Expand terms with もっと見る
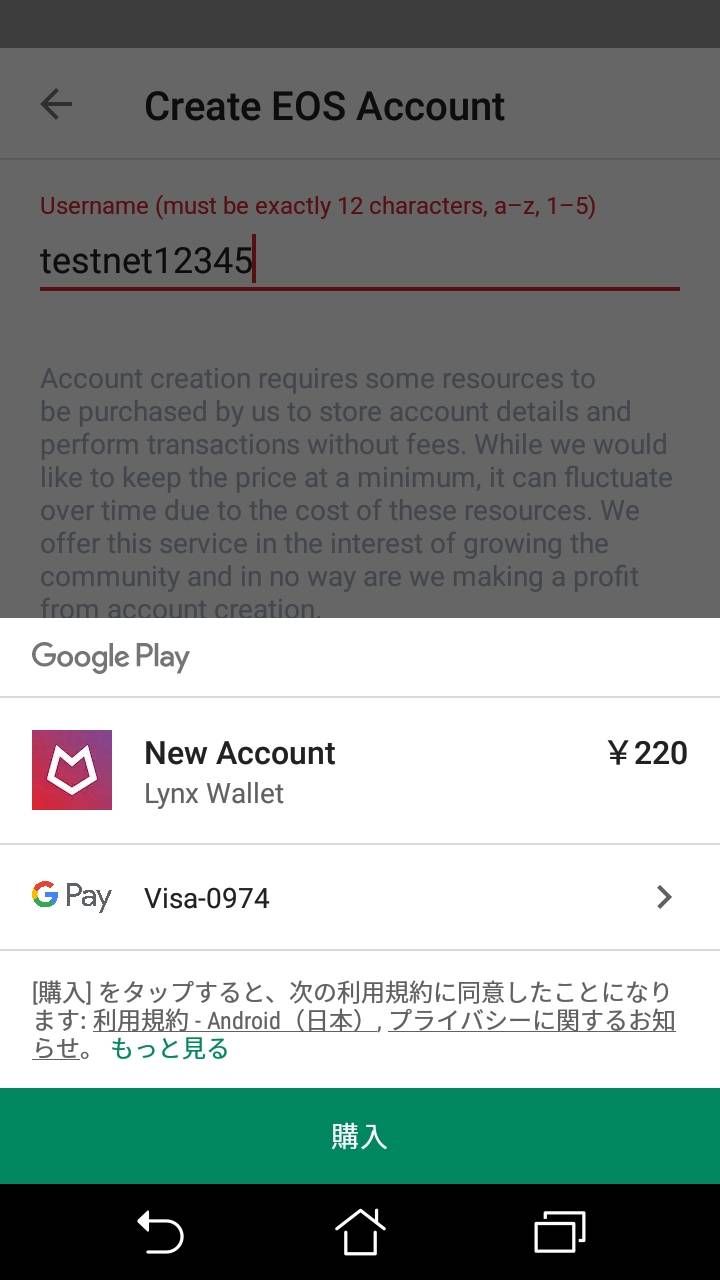This screenshot has width=720, height=1280. coord(169,1048)
